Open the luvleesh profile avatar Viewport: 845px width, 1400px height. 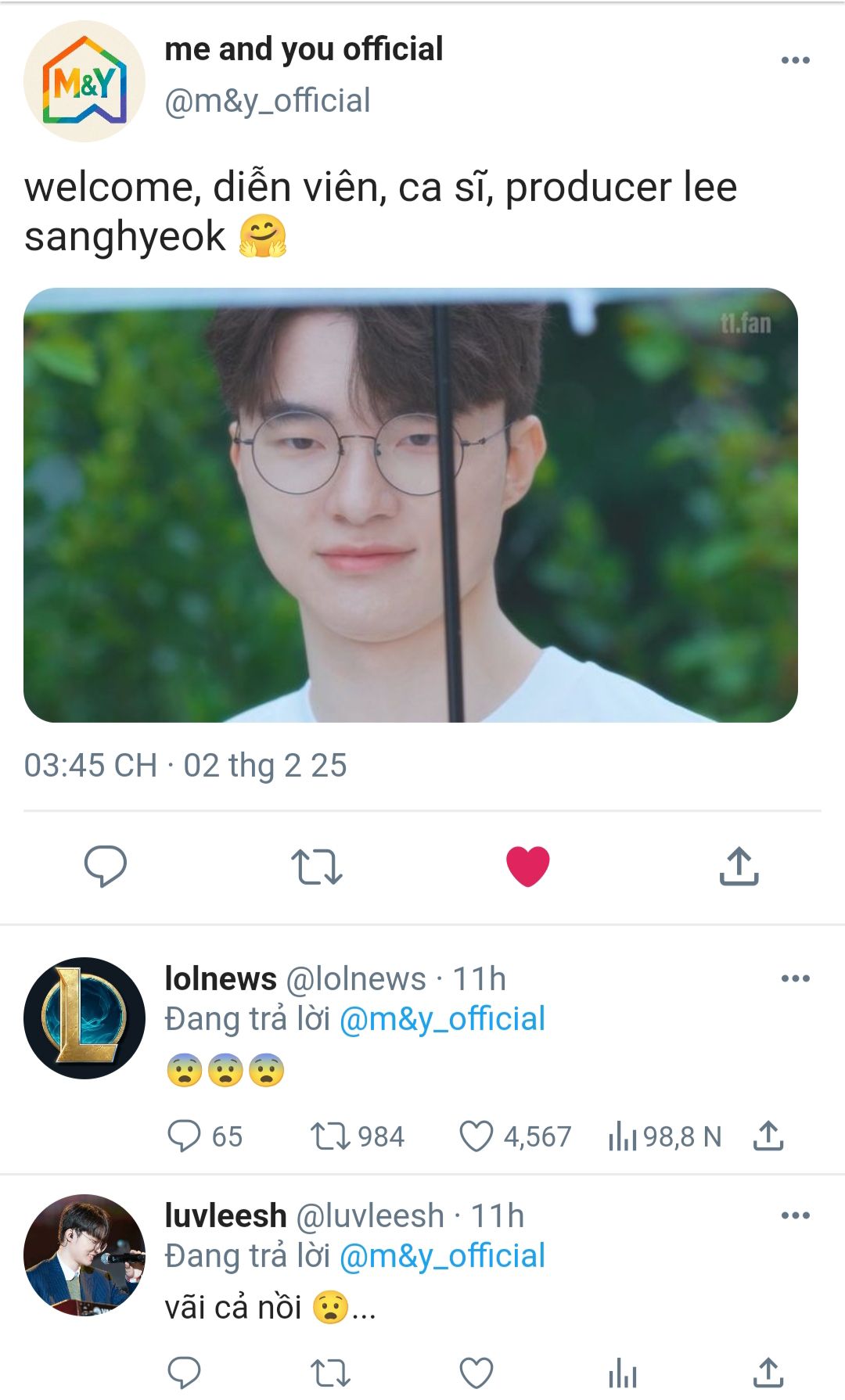point(84,1255)
